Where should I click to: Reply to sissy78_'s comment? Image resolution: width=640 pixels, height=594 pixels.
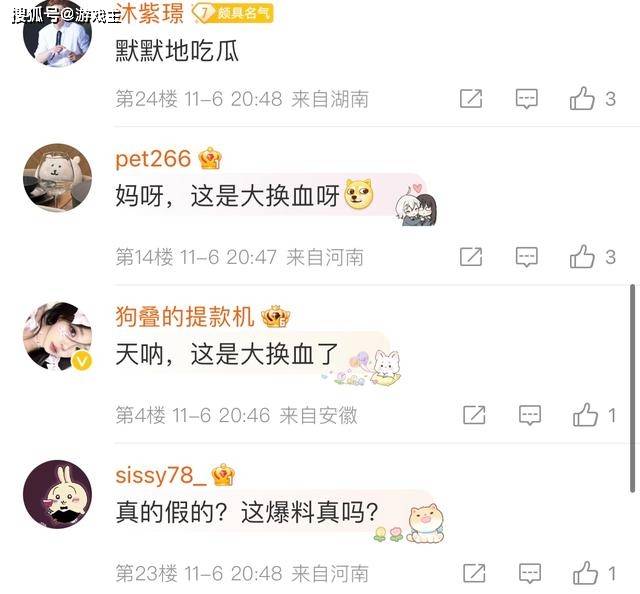(529, 573)
